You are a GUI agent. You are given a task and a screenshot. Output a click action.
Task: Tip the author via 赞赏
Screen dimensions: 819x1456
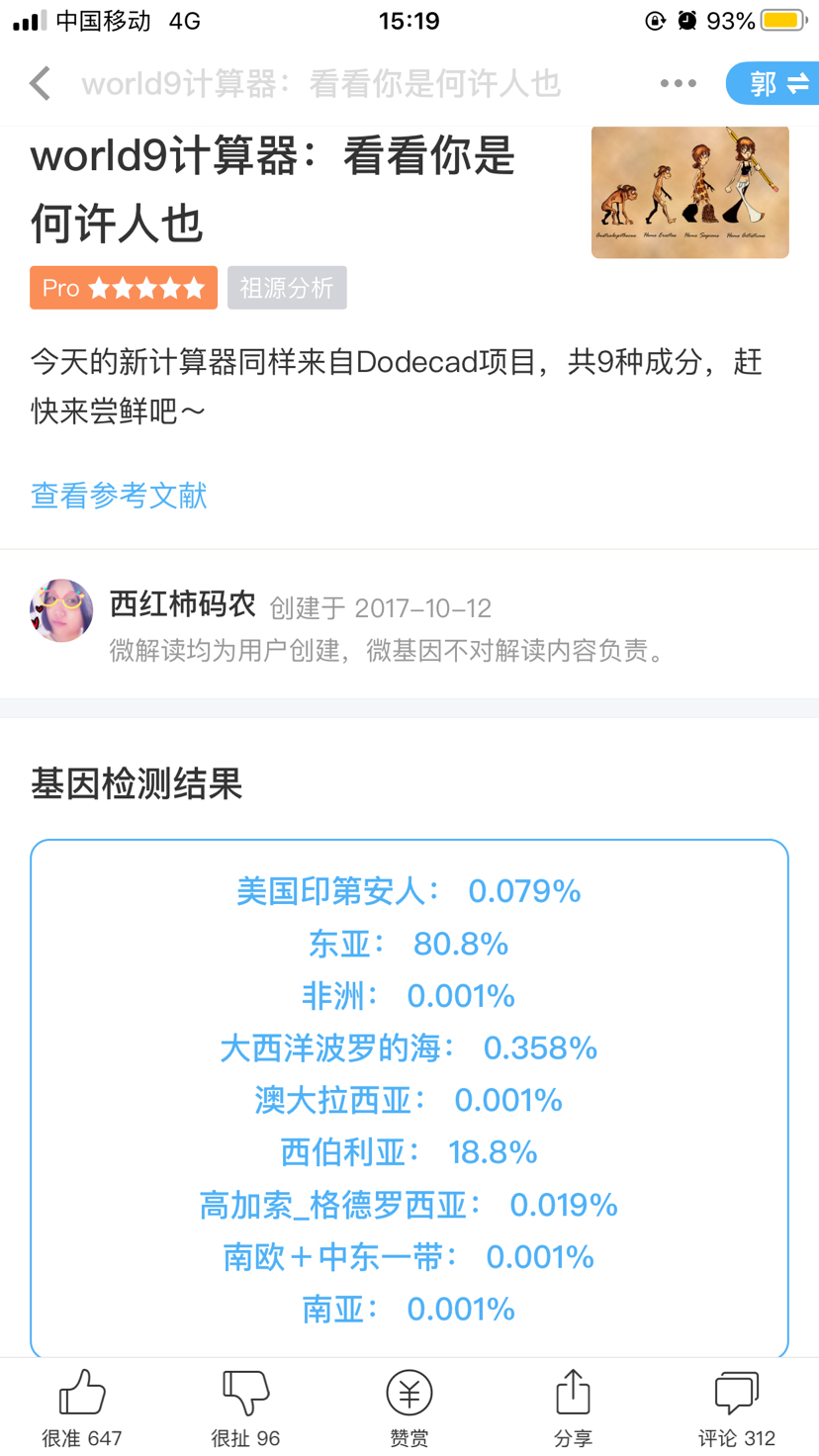pyautogui.click(x=409, y=1408)
